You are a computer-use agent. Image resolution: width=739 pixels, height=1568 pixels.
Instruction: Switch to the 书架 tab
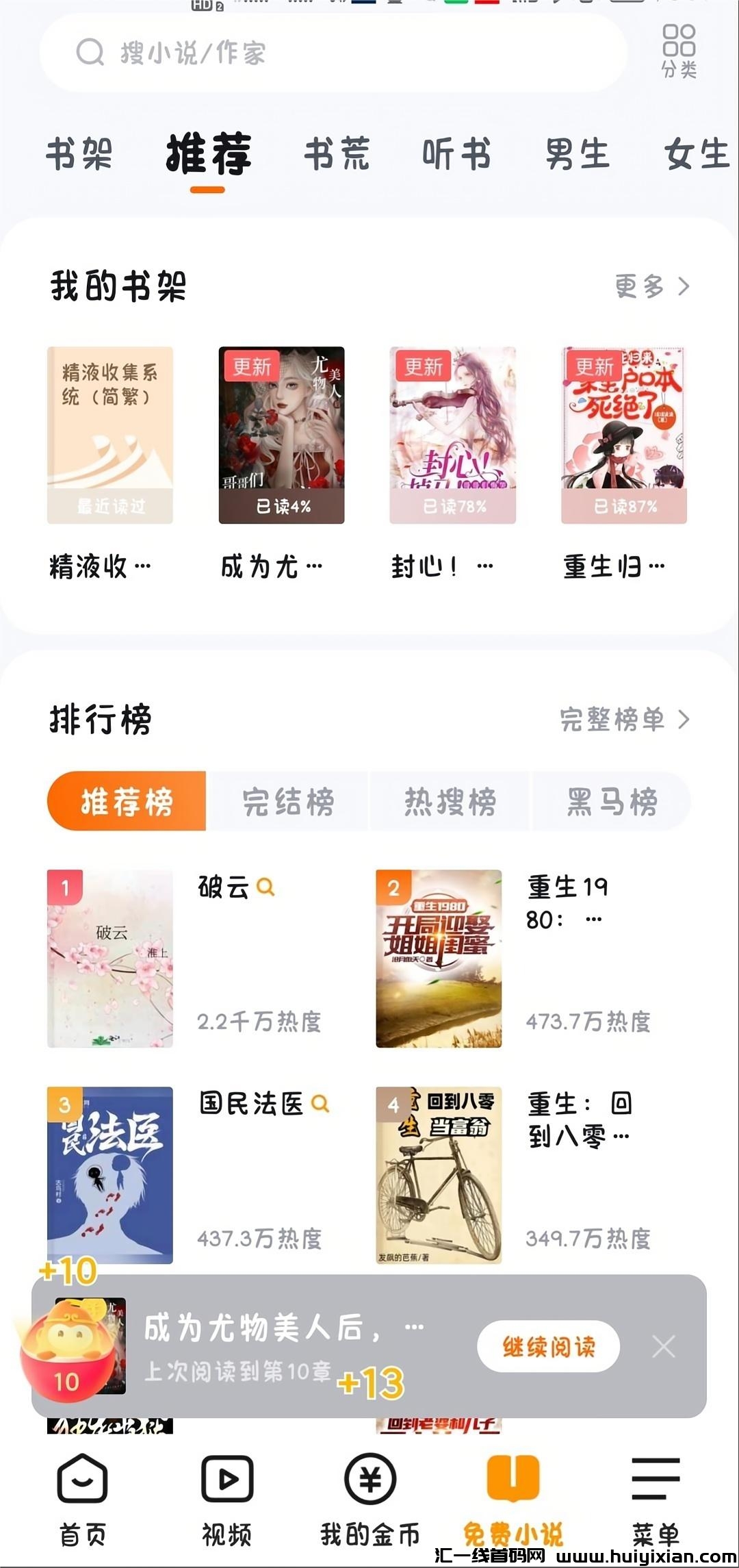tap(79, 153)
